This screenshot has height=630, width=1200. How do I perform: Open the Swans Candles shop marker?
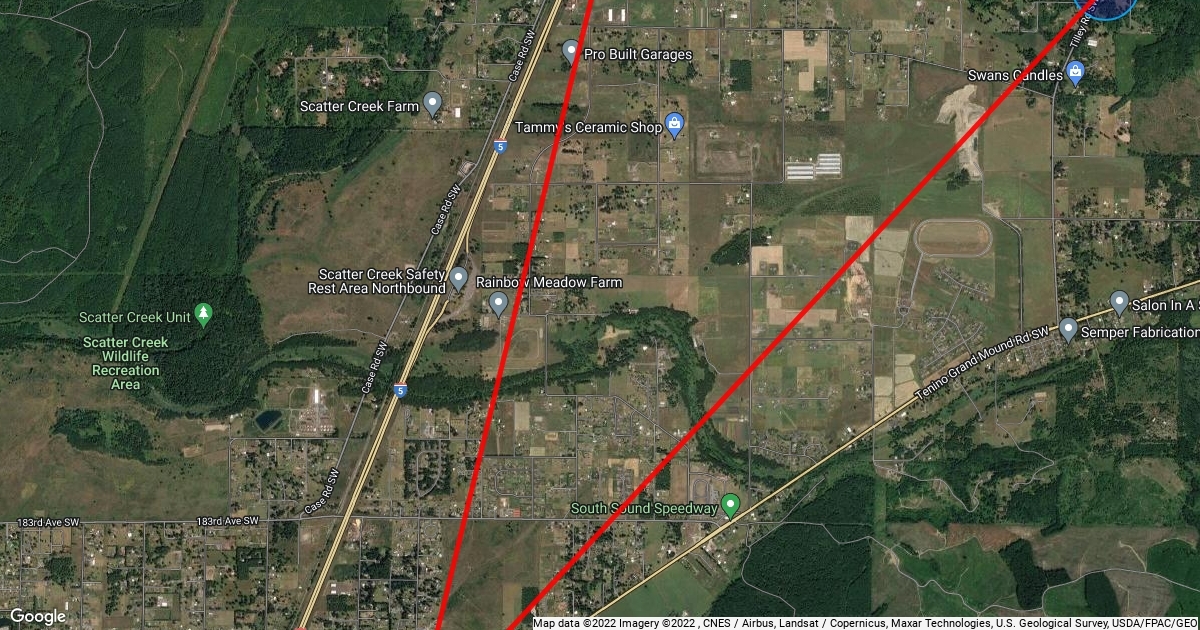point(1075,71)
